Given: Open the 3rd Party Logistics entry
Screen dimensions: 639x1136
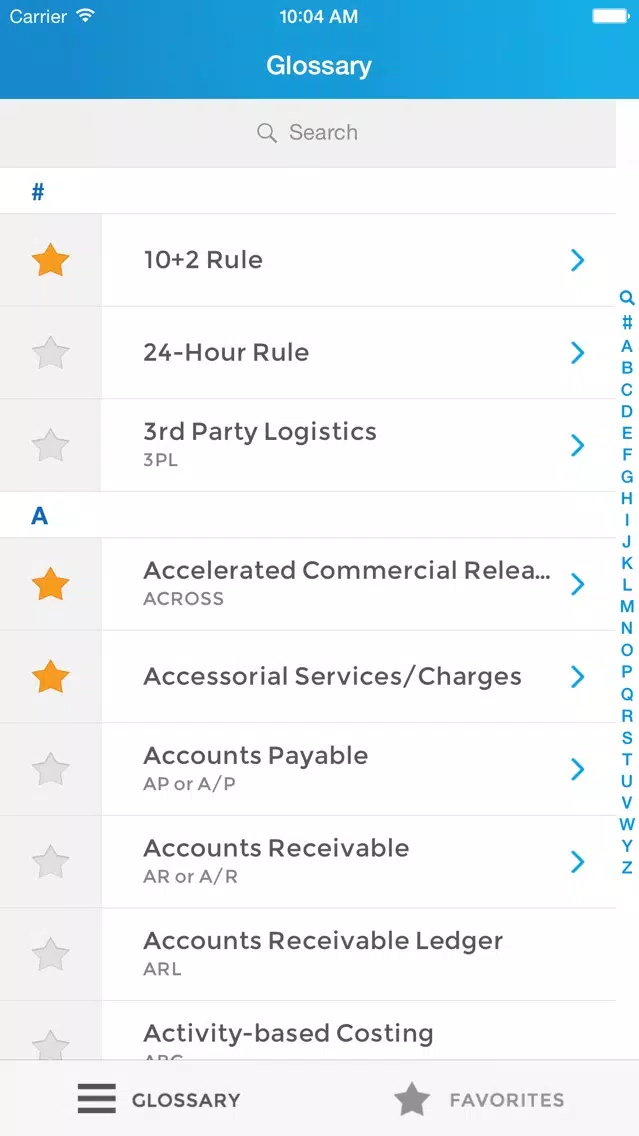Looking at the screenshot, I should (359, 445).
